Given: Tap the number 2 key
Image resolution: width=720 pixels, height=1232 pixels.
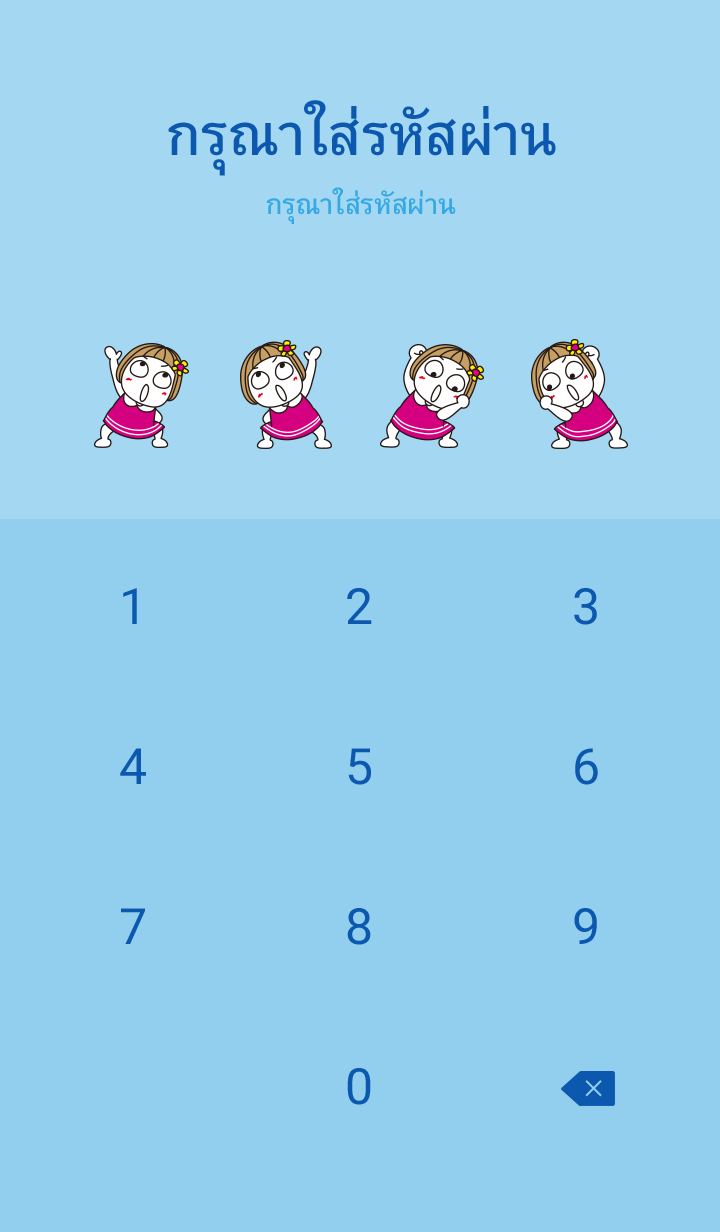Looking at the screenshot, I should 359,607.
